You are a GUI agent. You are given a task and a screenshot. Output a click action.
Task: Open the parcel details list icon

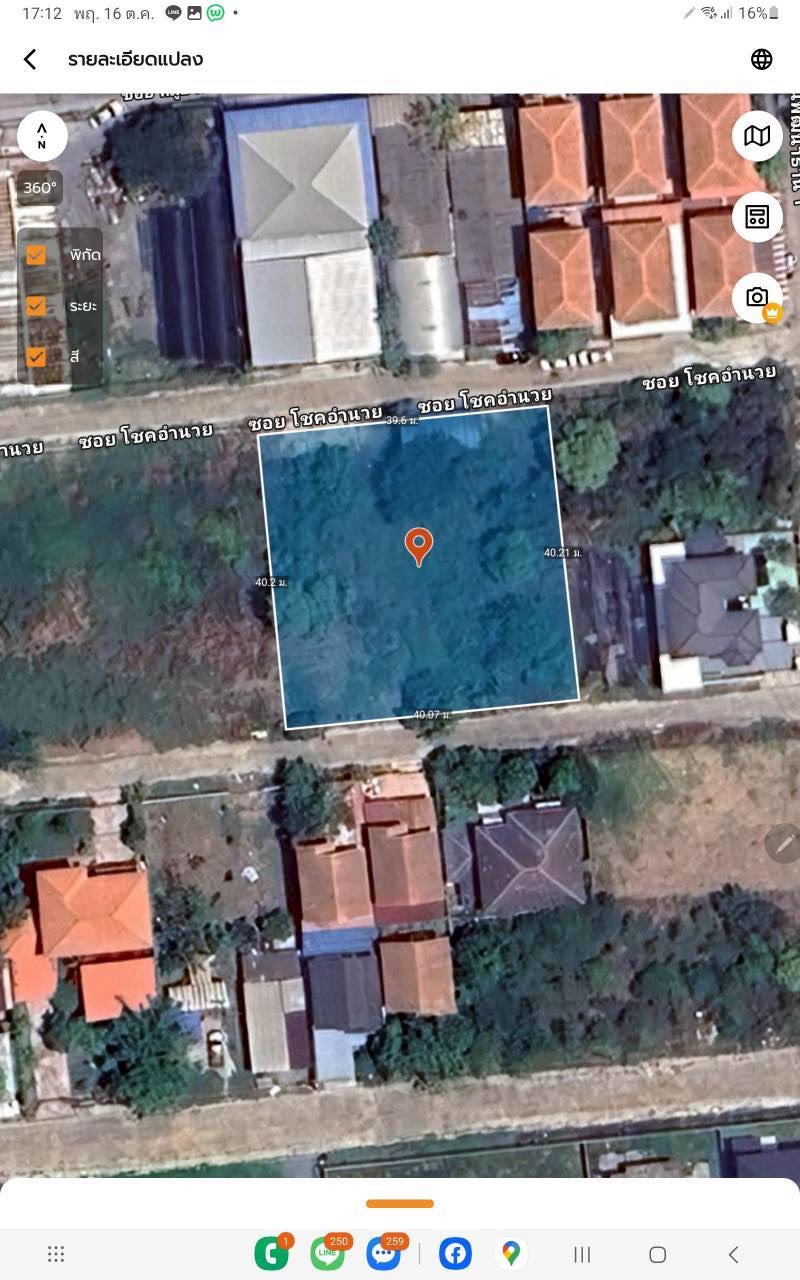point(757,217)
